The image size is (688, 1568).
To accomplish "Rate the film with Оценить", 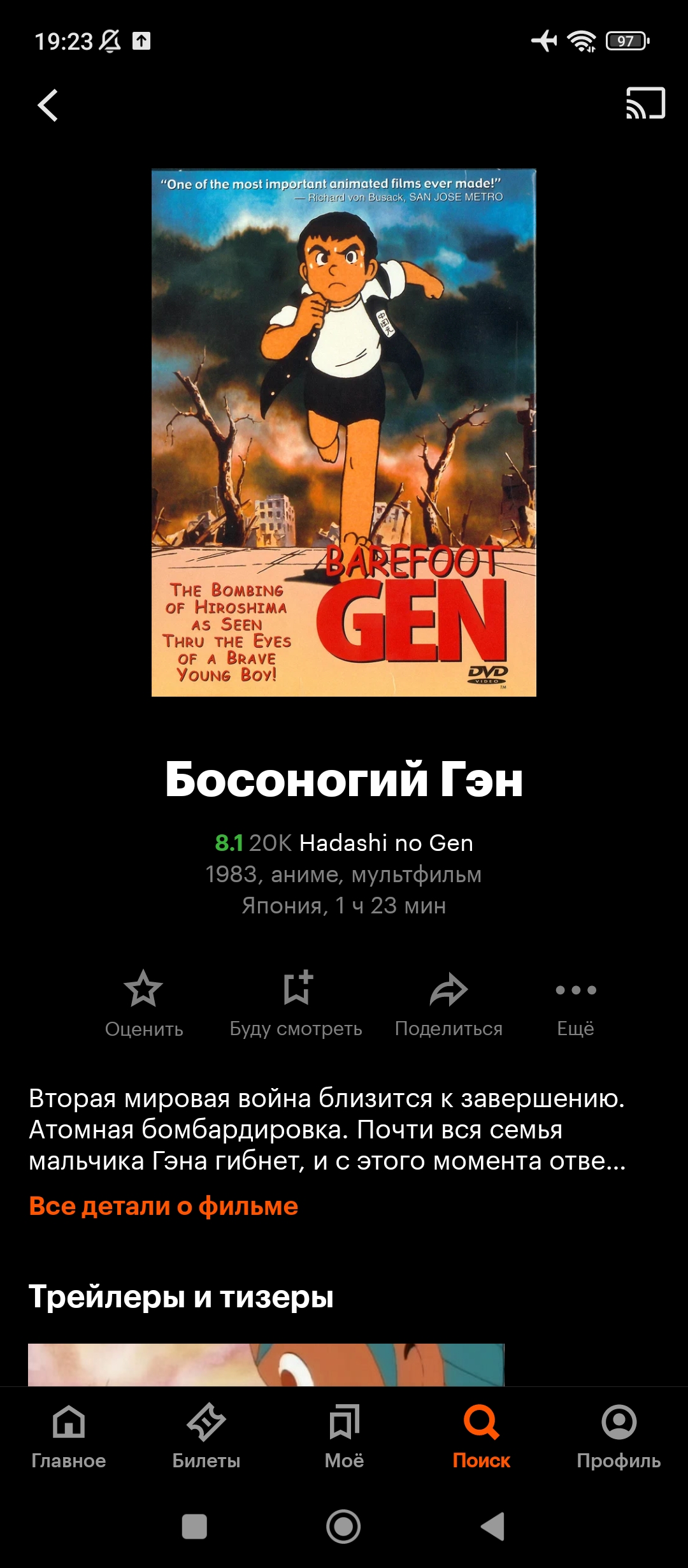I will pyautogui.click(x=144, y=1003).
